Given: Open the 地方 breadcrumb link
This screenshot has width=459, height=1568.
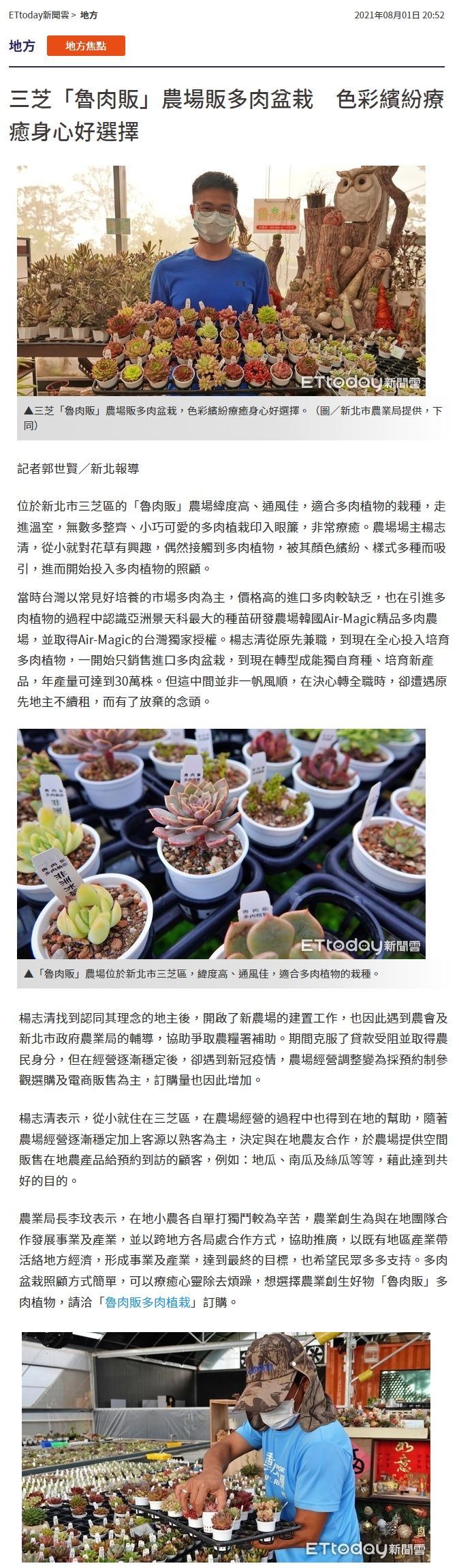Looking at the screenshot, I should coord(89,14).
